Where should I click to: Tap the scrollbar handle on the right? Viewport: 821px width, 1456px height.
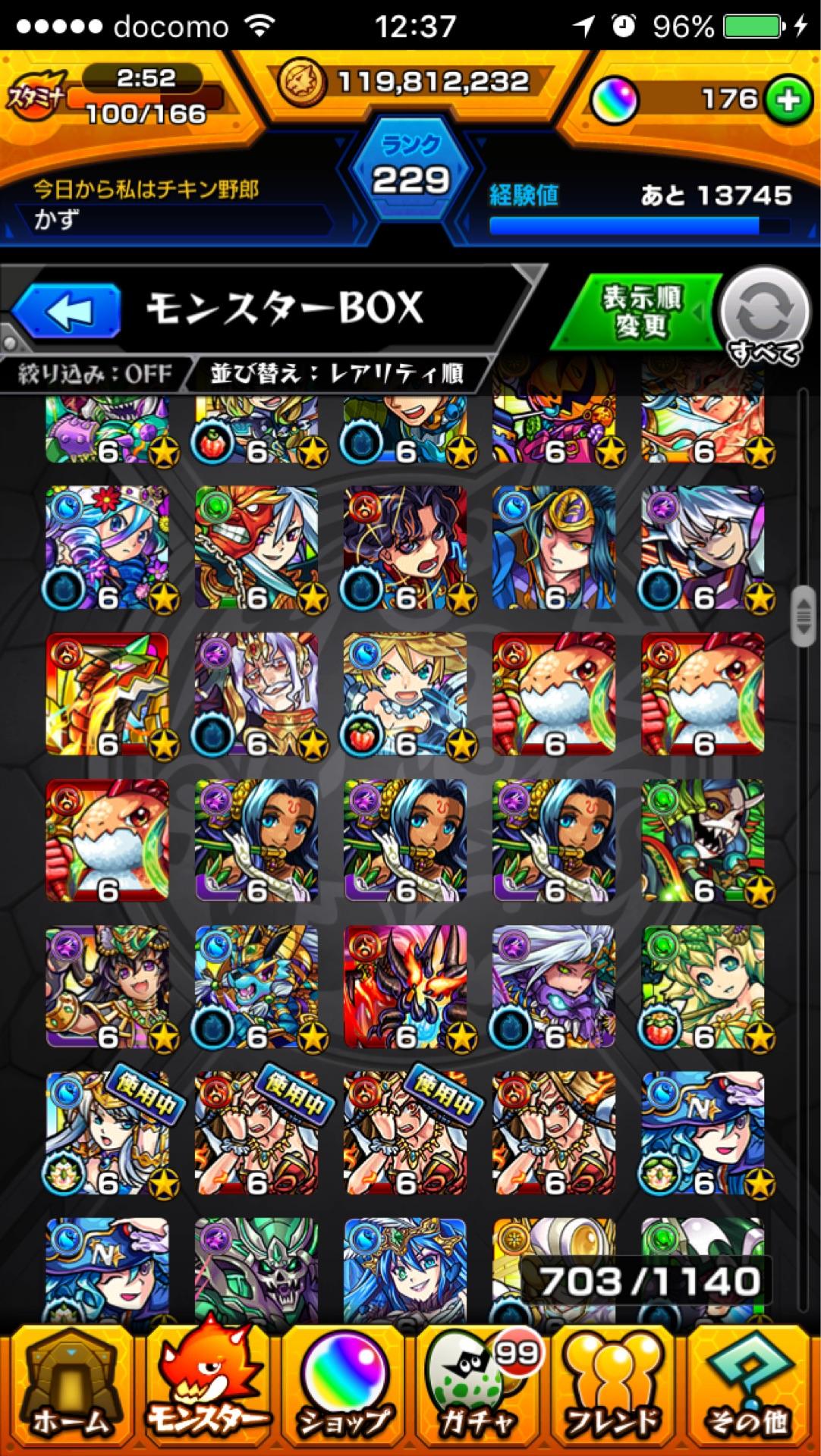(803, 617)
